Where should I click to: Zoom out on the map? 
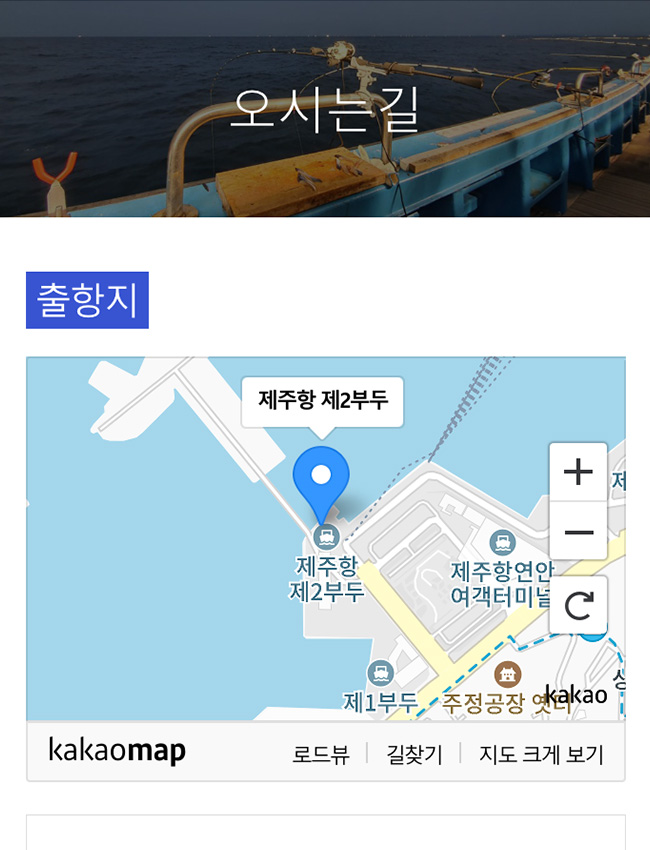click(578, 531)
